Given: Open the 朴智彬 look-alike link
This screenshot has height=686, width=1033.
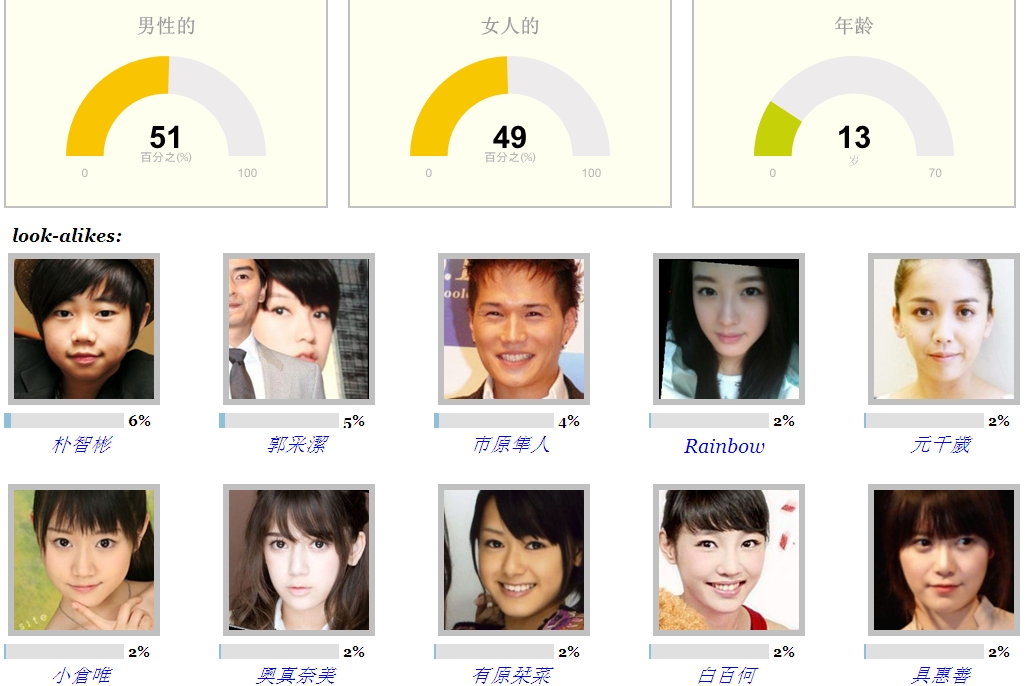Looking at the screenshot, I should 82,445.
